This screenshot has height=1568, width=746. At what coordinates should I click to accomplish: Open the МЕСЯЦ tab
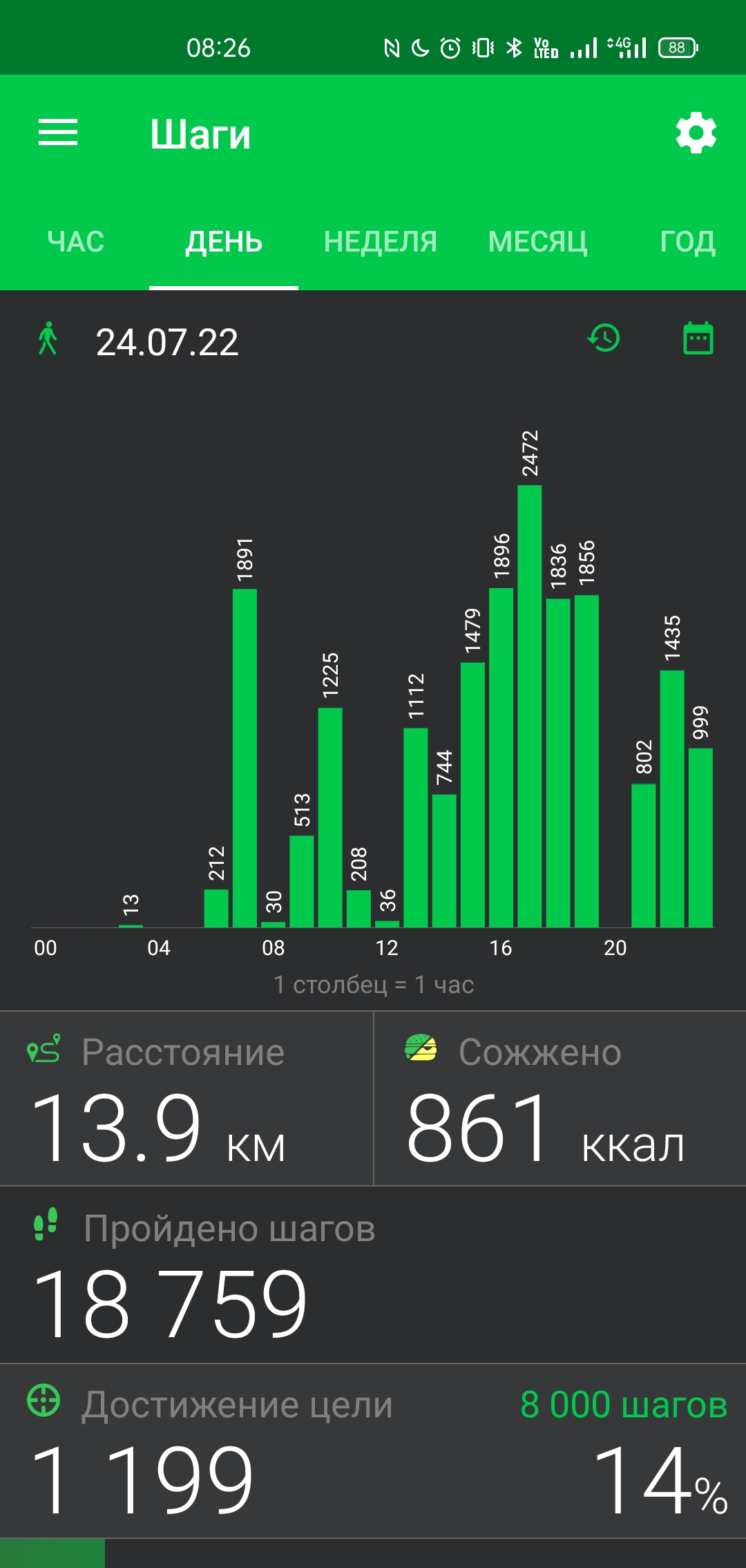click(538, 242)
